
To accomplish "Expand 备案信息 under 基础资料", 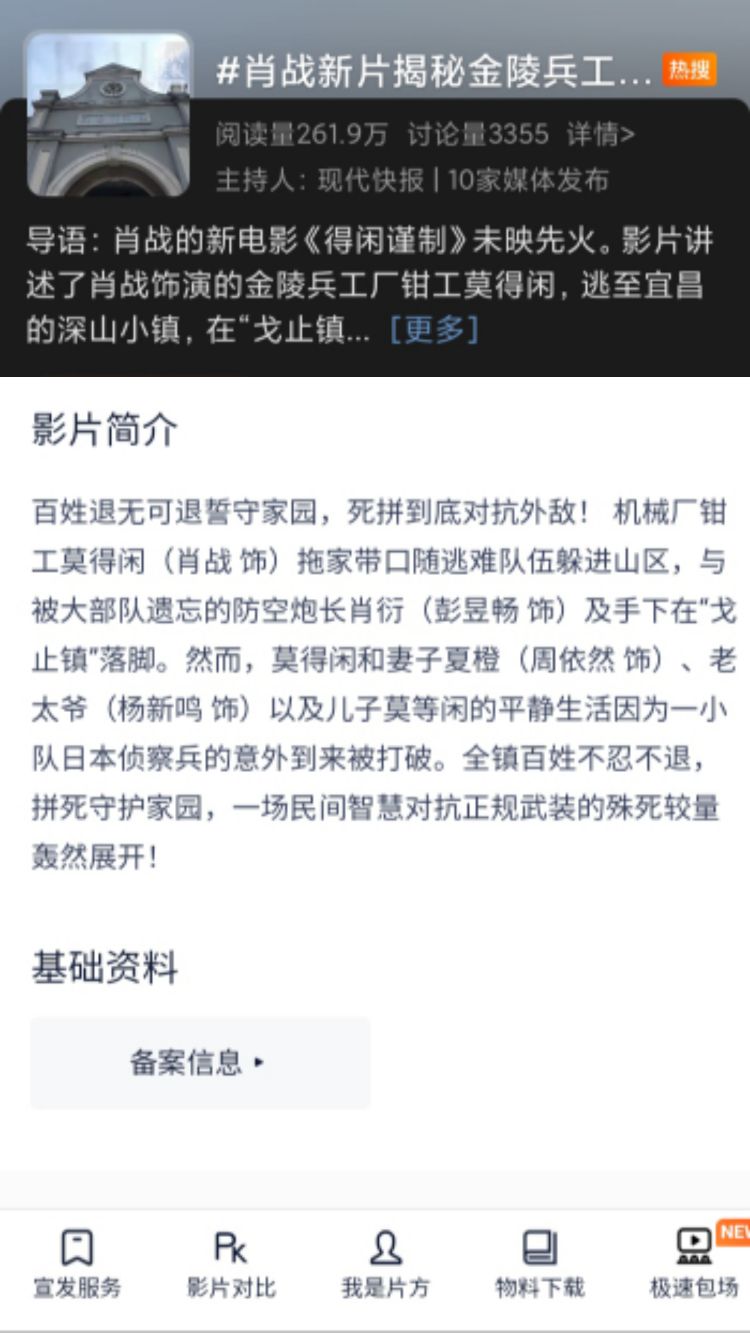I will point(199,1062).
